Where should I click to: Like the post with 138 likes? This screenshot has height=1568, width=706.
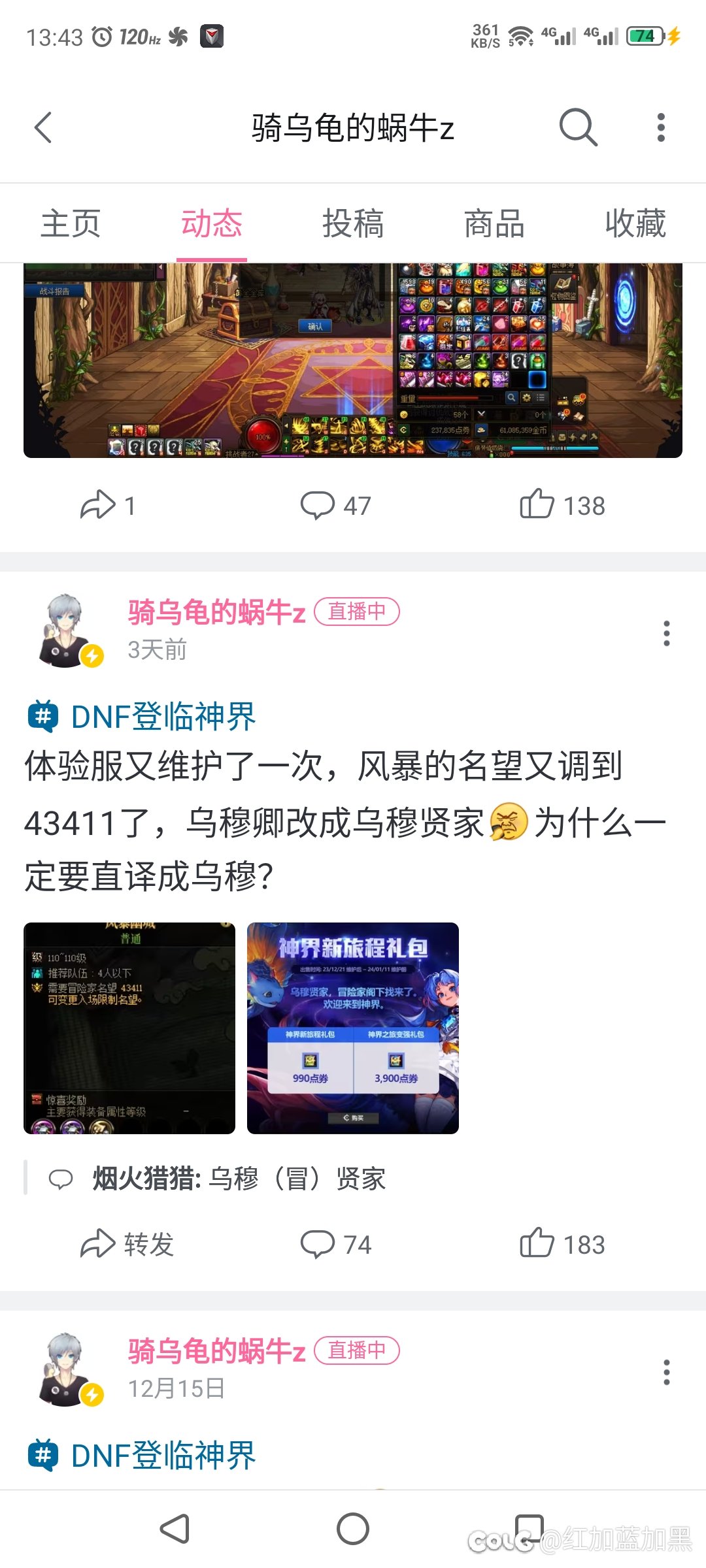click(x=562, y=506)
